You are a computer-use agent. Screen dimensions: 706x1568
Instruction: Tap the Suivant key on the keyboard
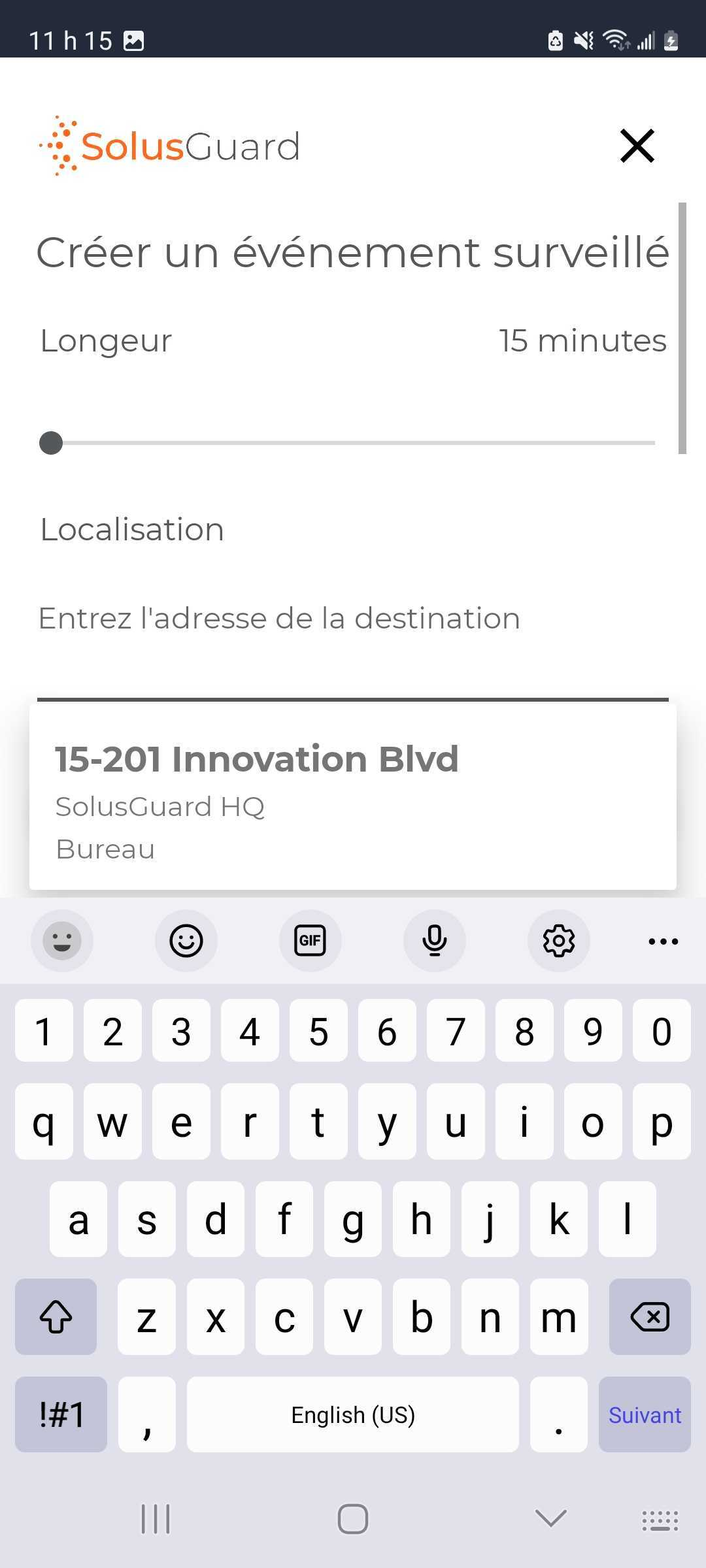click(x=645, y=1414)
